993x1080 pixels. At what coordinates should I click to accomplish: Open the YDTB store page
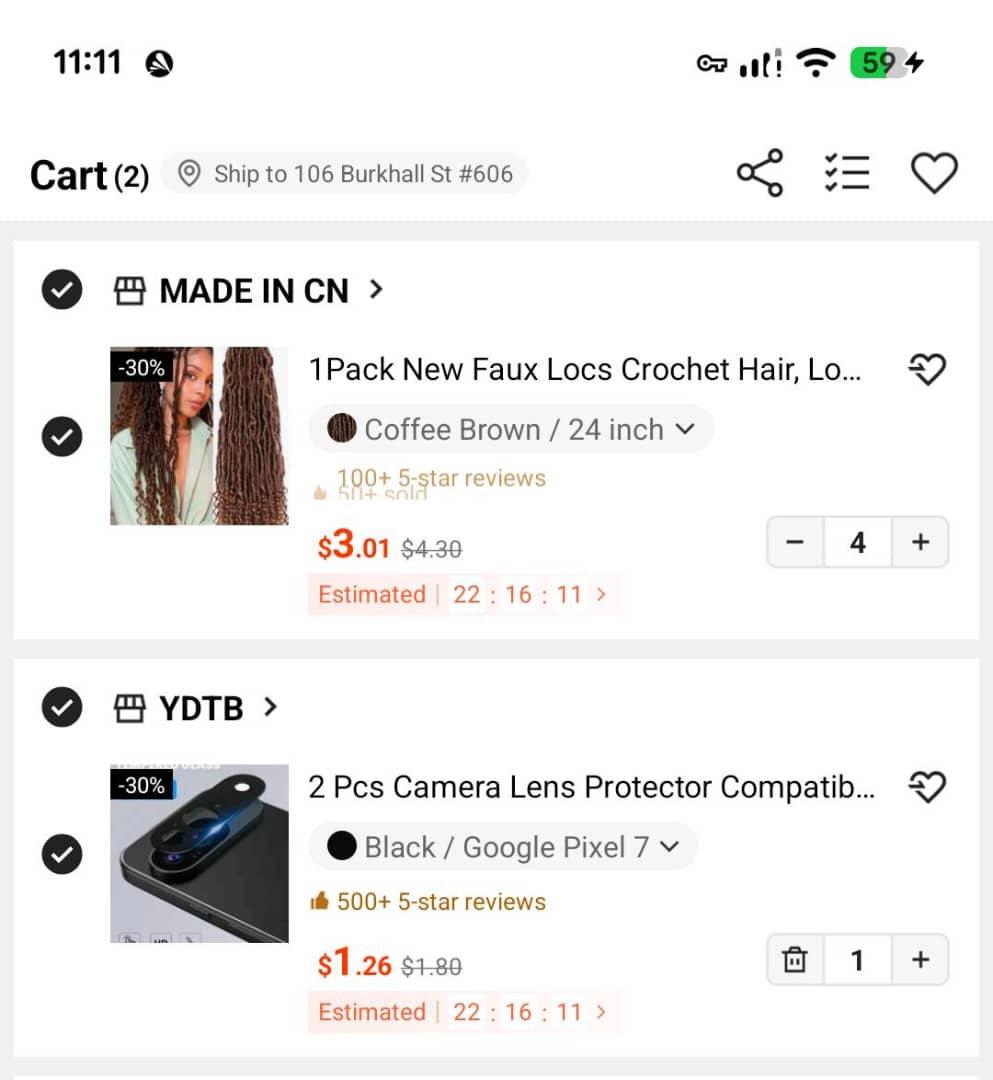(x=196, y=708)
